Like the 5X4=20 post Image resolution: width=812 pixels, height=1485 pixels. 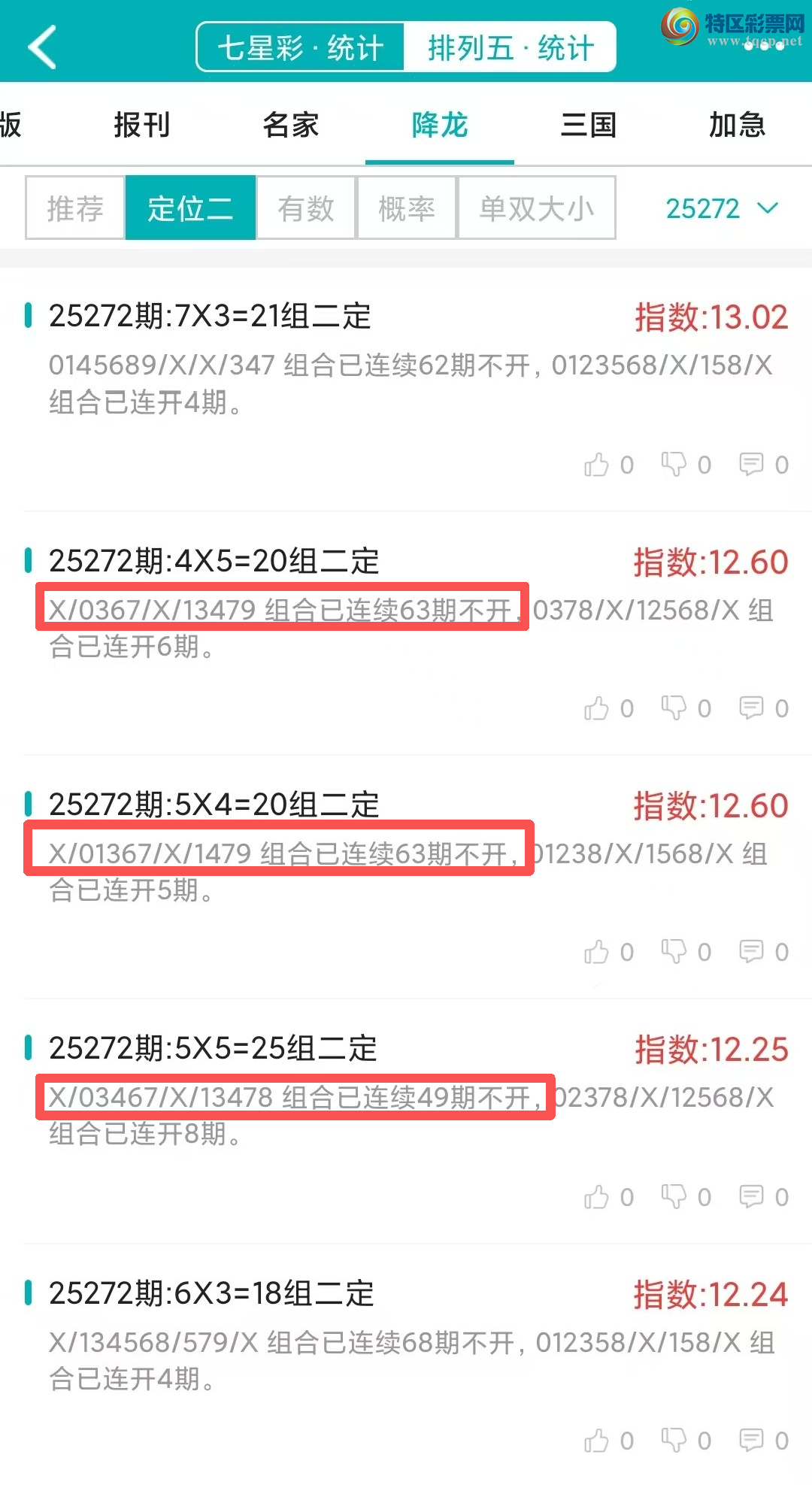598,951
